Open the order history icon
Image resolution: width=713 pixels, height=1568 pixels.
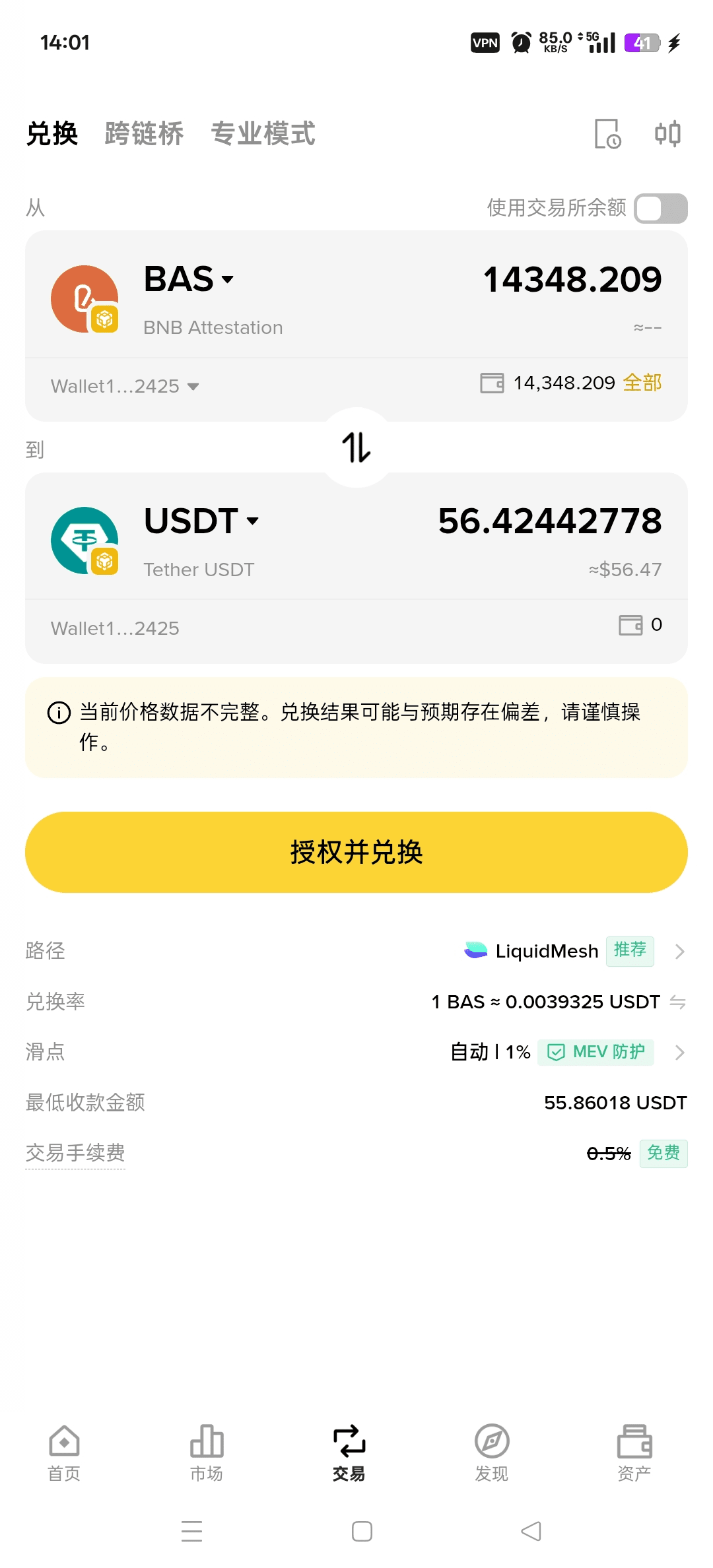click(x=607, y=134)
